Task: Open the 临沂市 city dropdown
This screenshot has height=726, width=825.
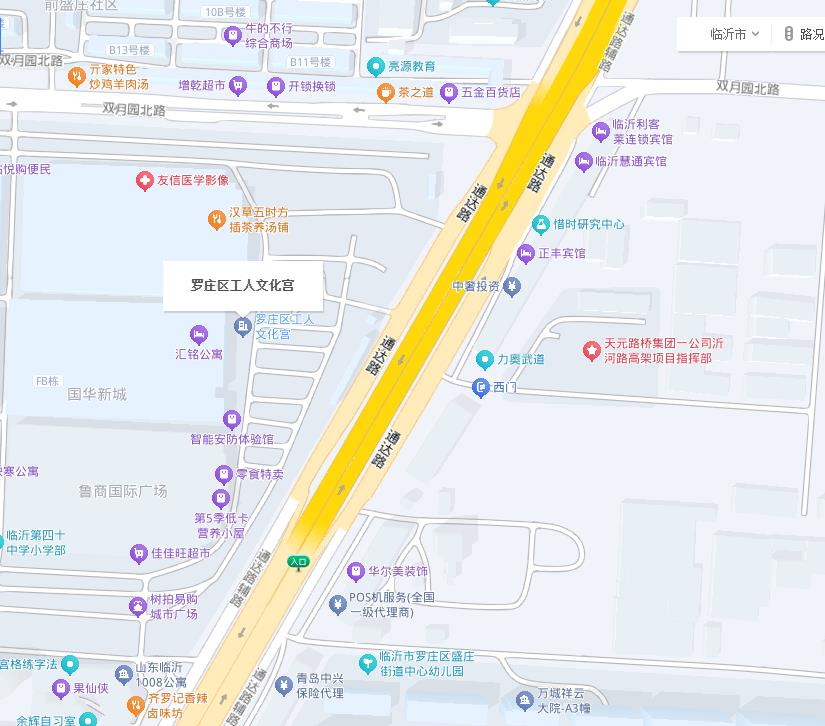Action: [x=734, y=34]
